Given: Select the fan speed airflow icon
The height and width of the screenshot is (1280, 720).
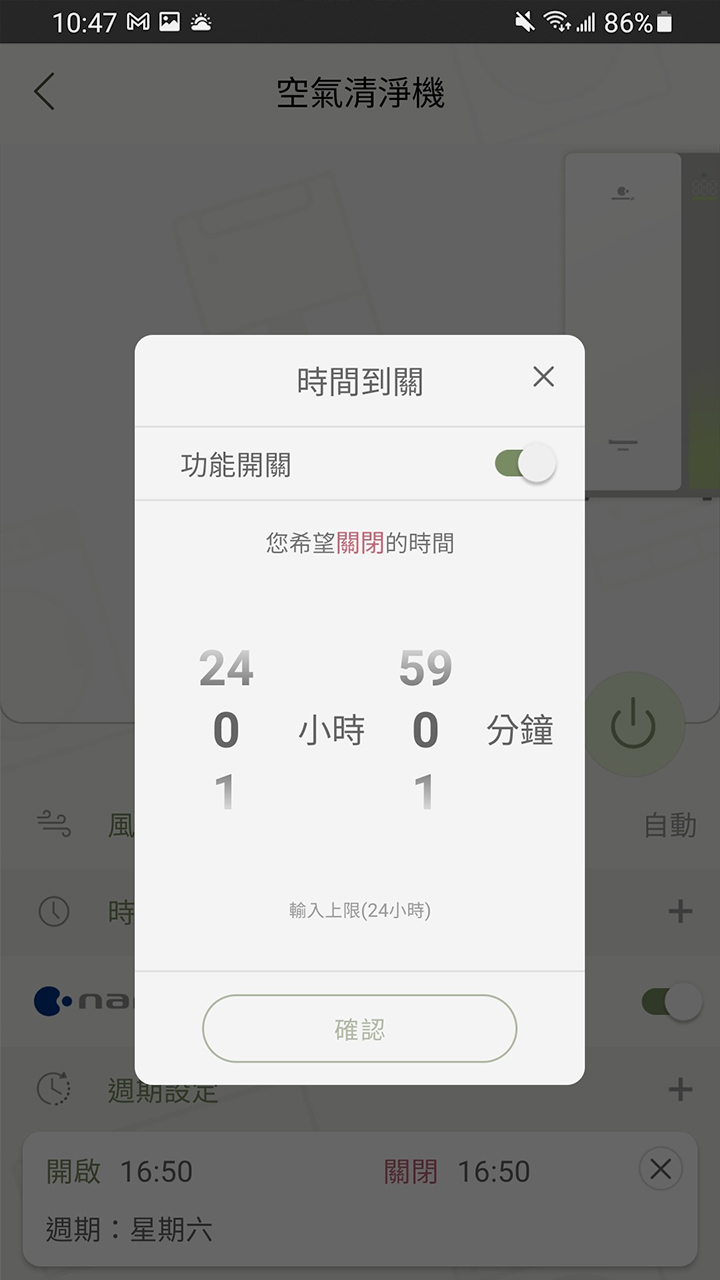Looking at the screenshot, I should tap(52, 825).
